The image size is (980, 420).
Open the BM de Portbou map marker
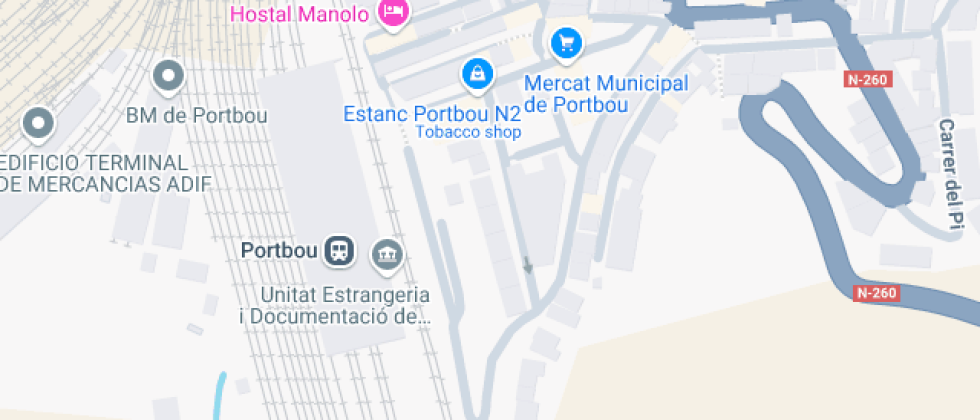pyautogui.click(x=168, y=75)
